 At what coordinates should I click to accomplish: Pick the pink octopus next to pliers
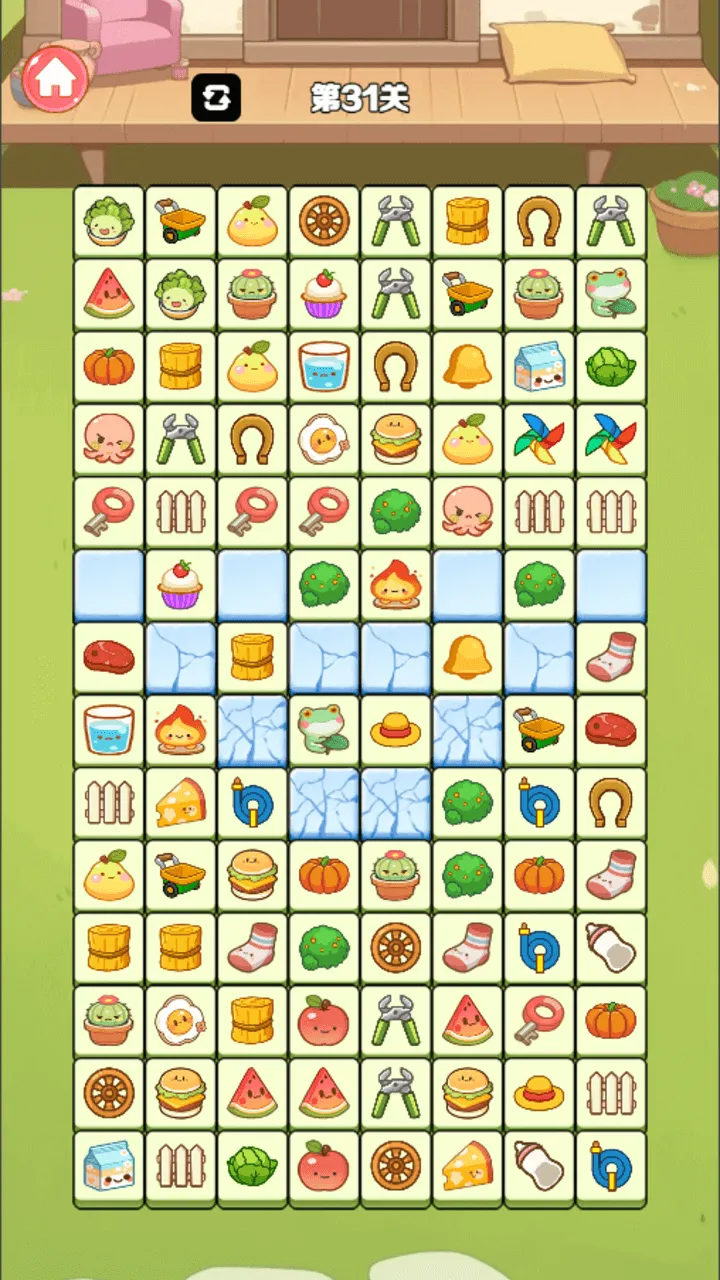(x=109, y=440)
